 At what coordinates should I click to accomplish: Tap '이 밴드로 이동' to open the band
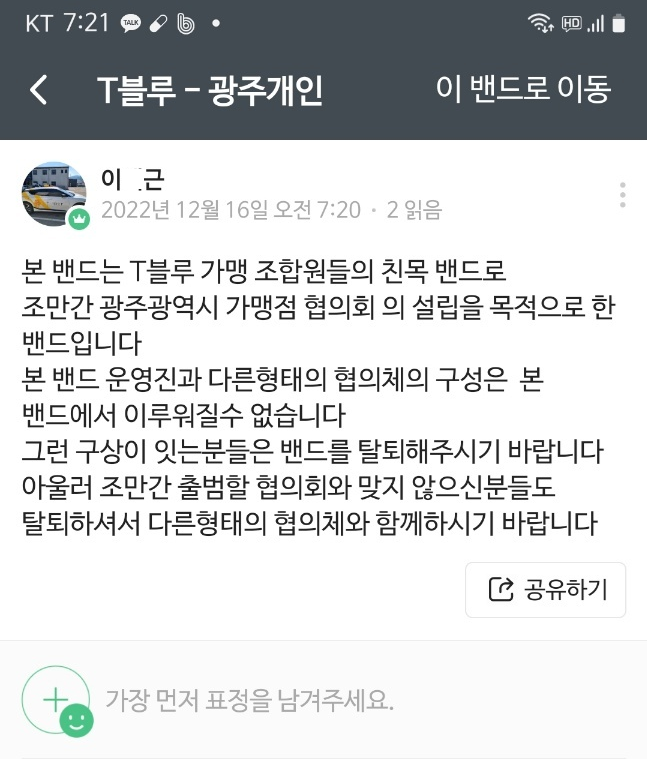(523, 90)
